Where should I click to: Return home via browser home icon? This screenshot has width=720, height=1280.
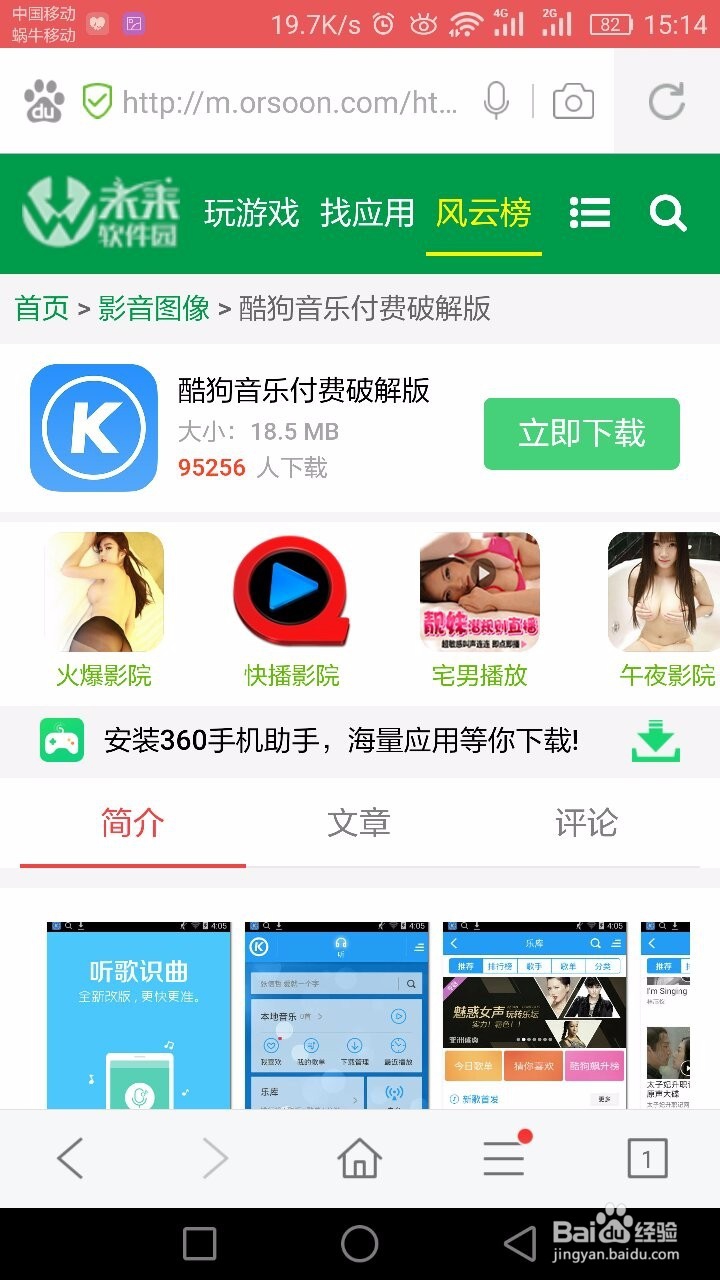[x=359, y=1157]
